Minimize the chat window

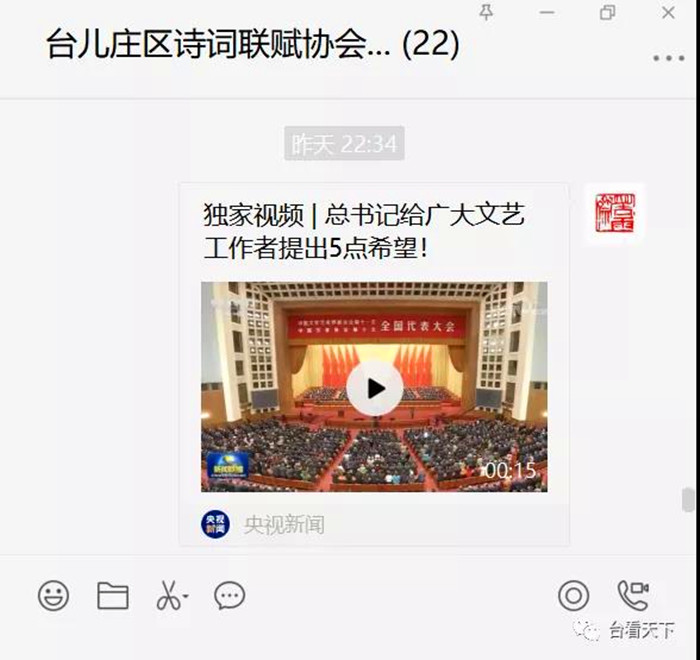[x=547, y=12]
